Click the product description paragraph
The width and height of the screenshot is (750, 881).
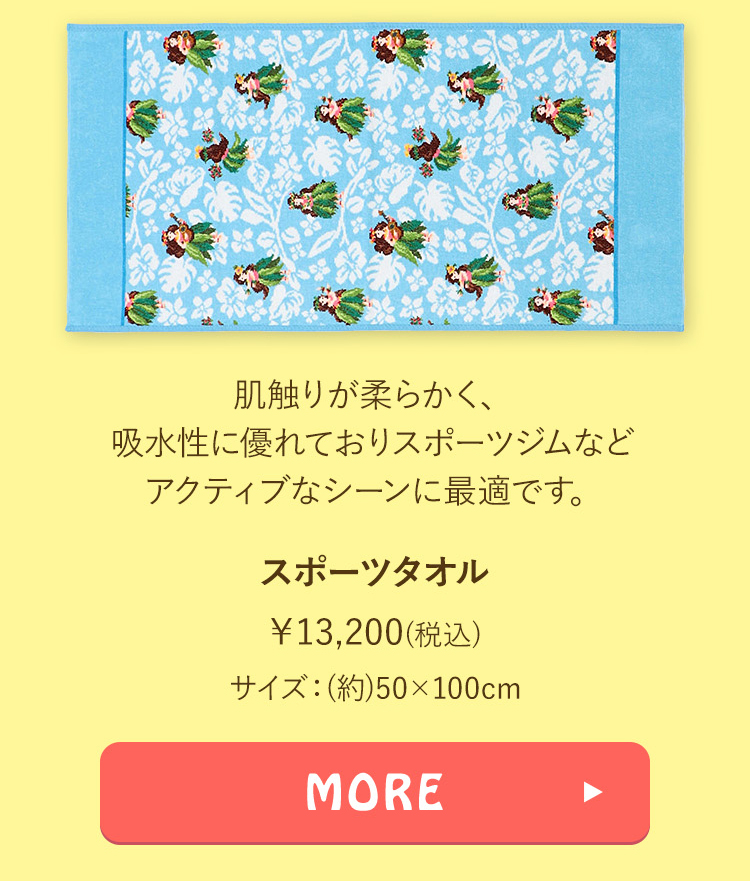tap(375, 441)
